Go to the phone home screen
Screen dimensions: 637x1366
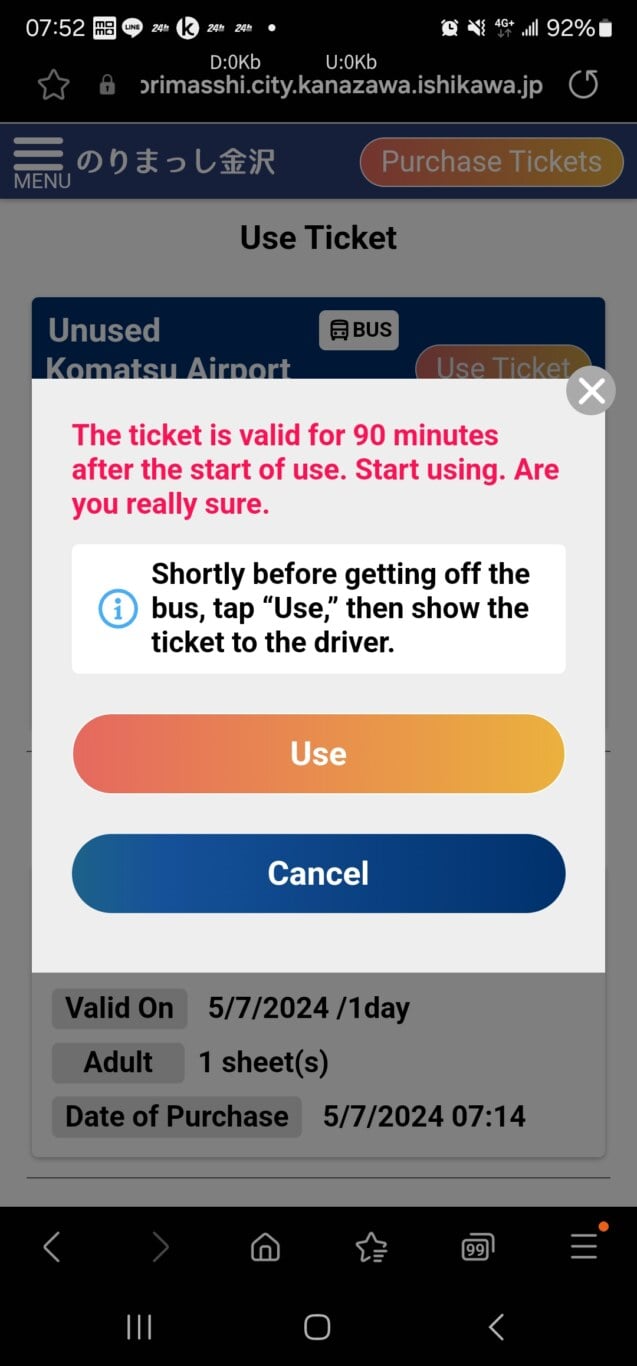[x=317, y=1327]
